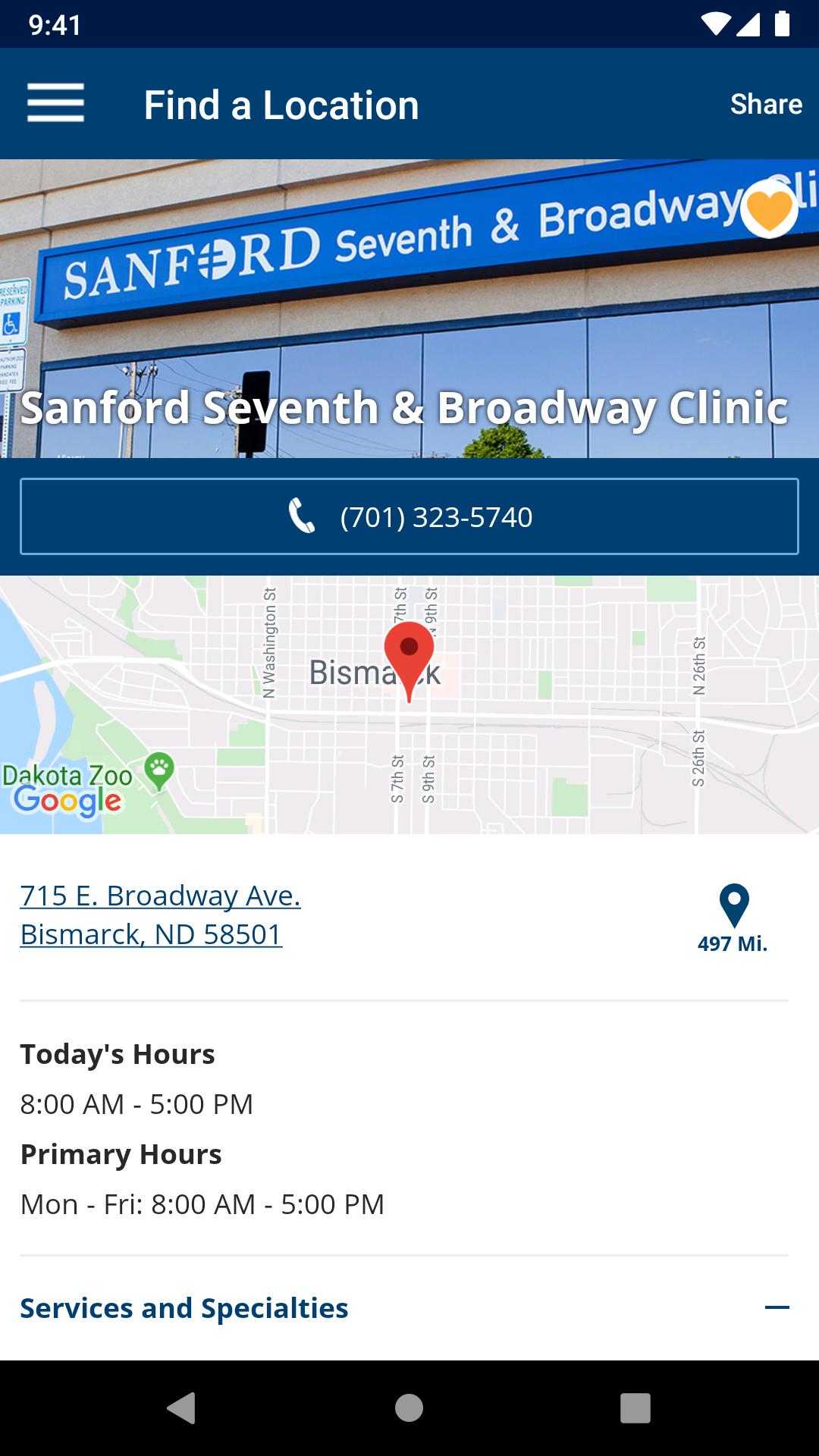Go to the system home screen
This screenshot has height=1456, width=819.
pos(409,1408)
